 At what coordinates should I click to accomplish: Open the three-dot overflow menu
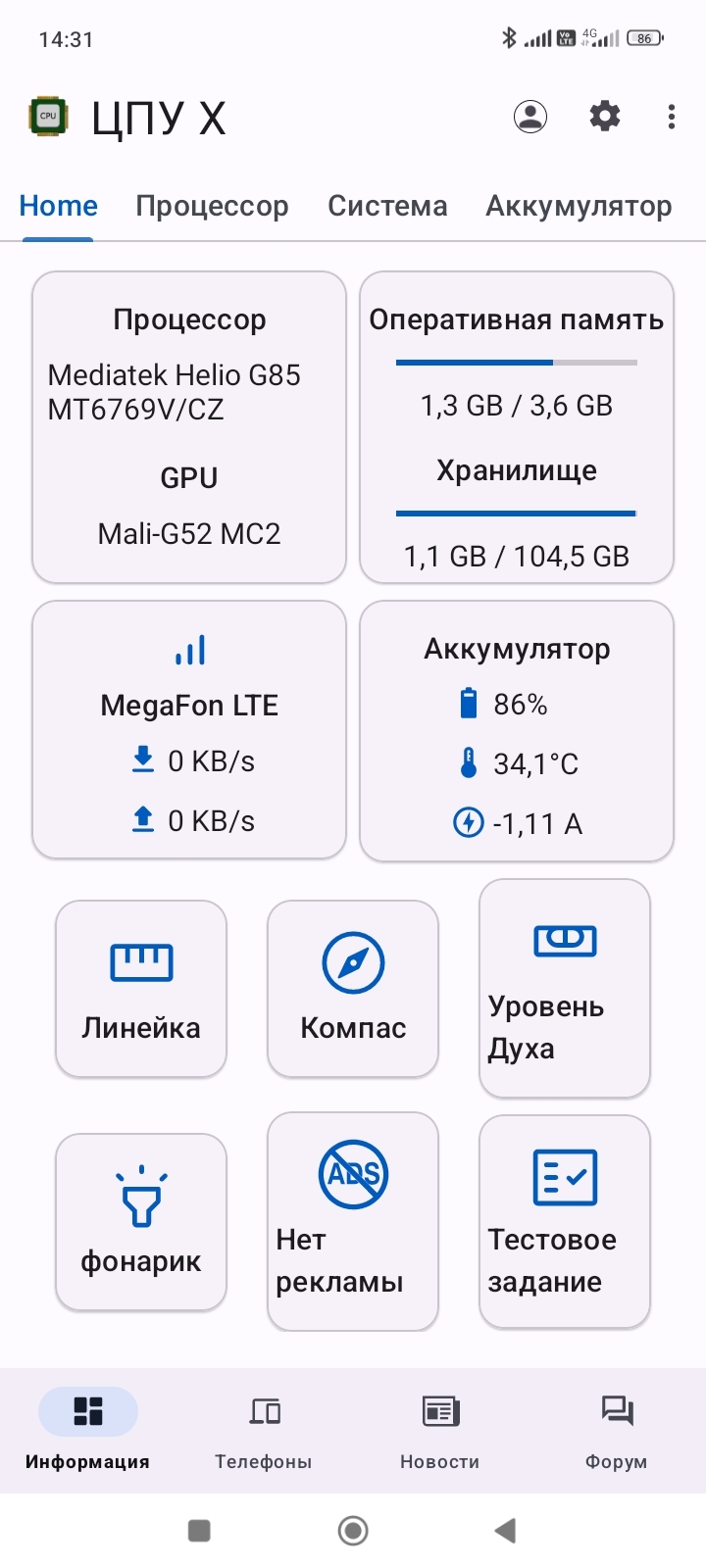pyautogui.click(x=671, y=117)
